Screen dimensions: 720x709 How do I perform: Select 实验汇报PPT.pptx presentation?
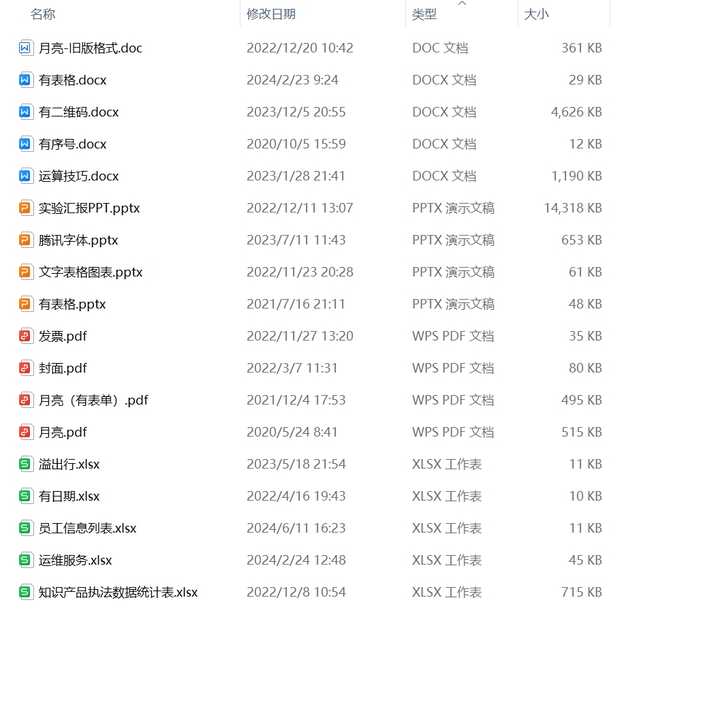click(x=89, y=208)
